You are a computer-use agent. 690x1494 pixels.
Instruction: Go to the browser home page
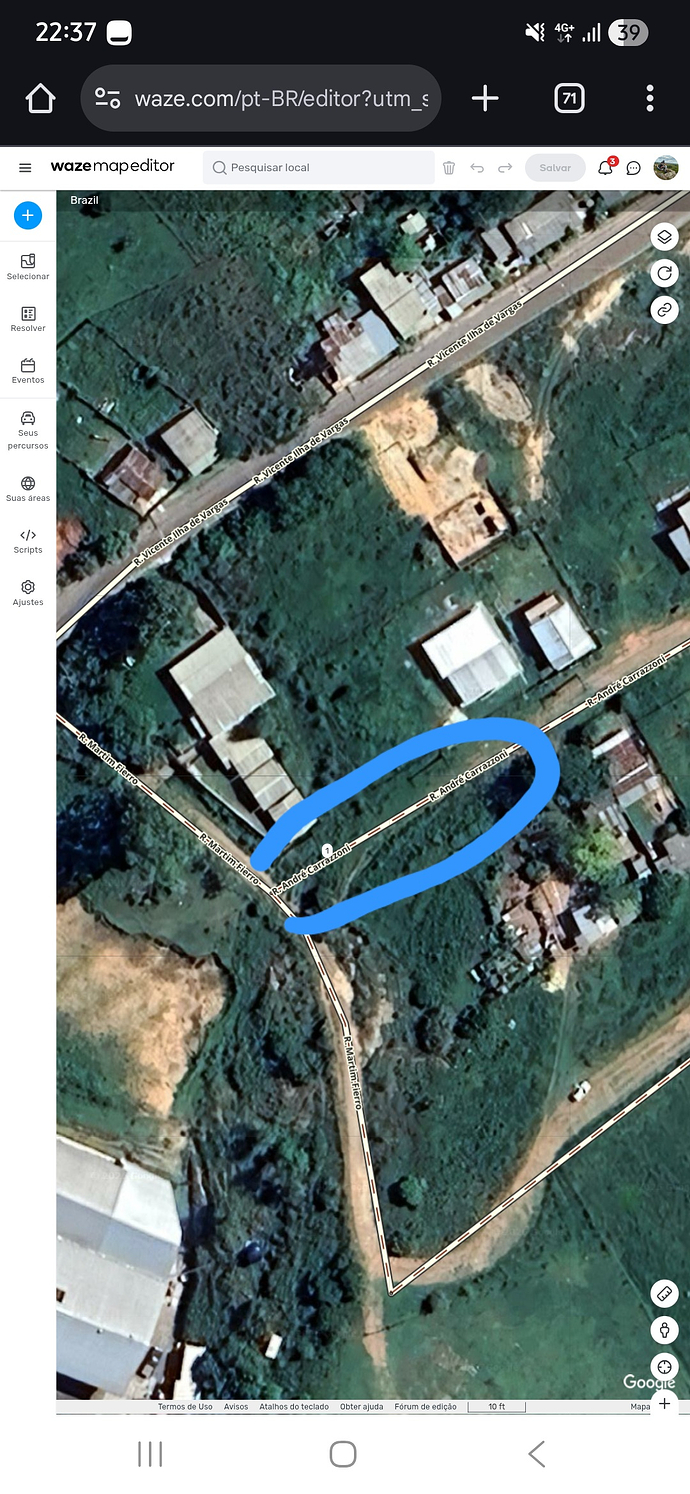tap(40, 98)
